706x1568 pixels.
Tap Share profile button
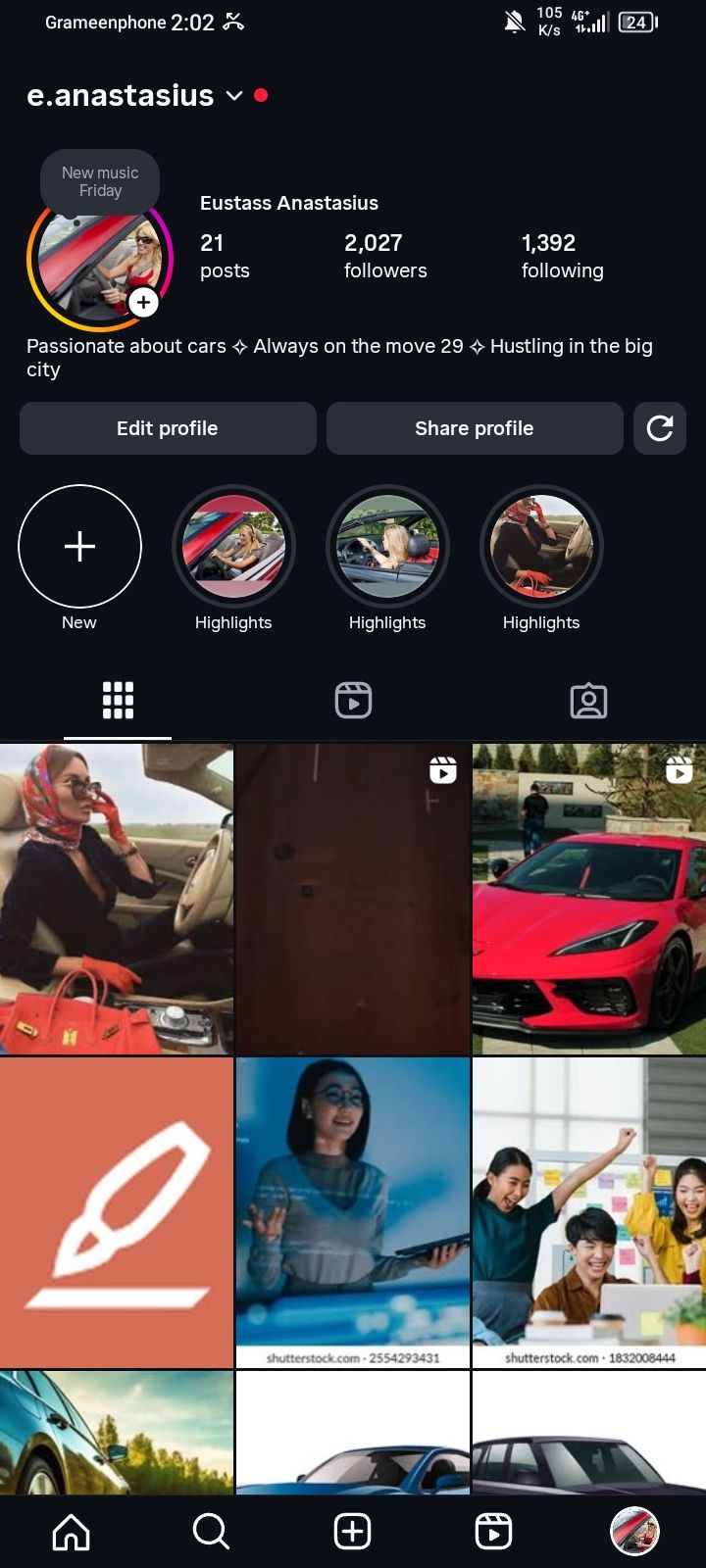tap(475, 428)
